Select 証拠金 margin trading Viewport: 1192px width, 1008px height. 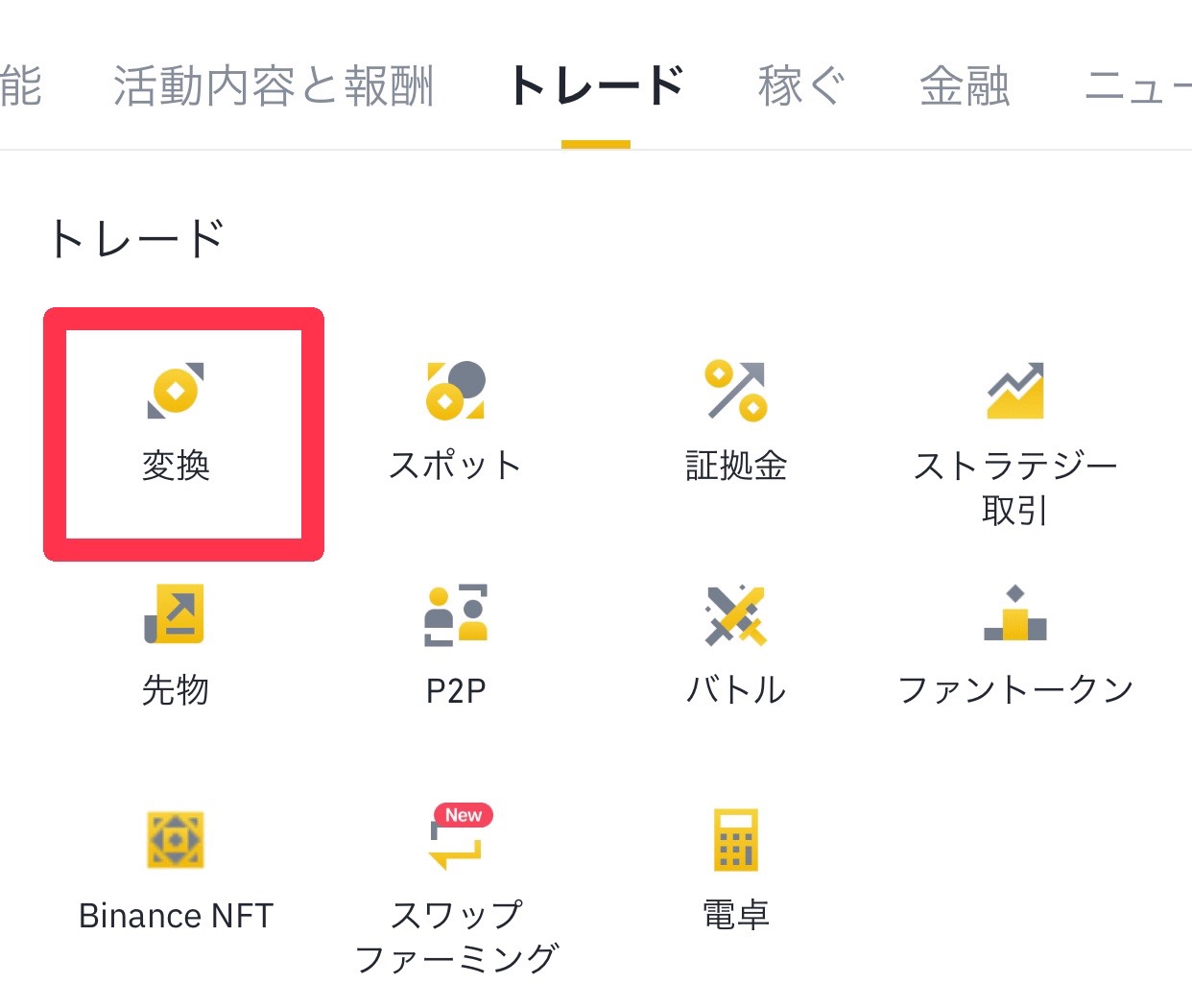coord(736,422)
